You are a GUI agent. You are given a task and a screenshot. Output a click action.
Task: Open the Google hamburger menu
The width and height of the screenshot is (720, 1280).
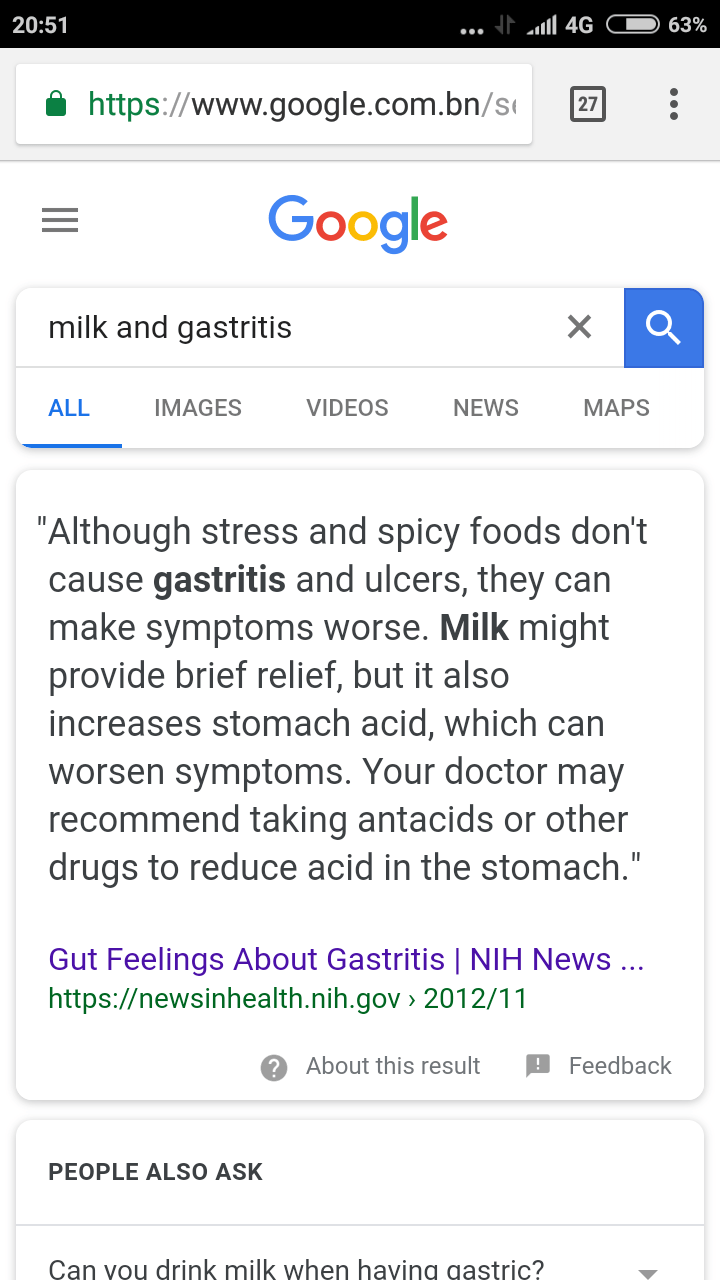tap(60, 220)
